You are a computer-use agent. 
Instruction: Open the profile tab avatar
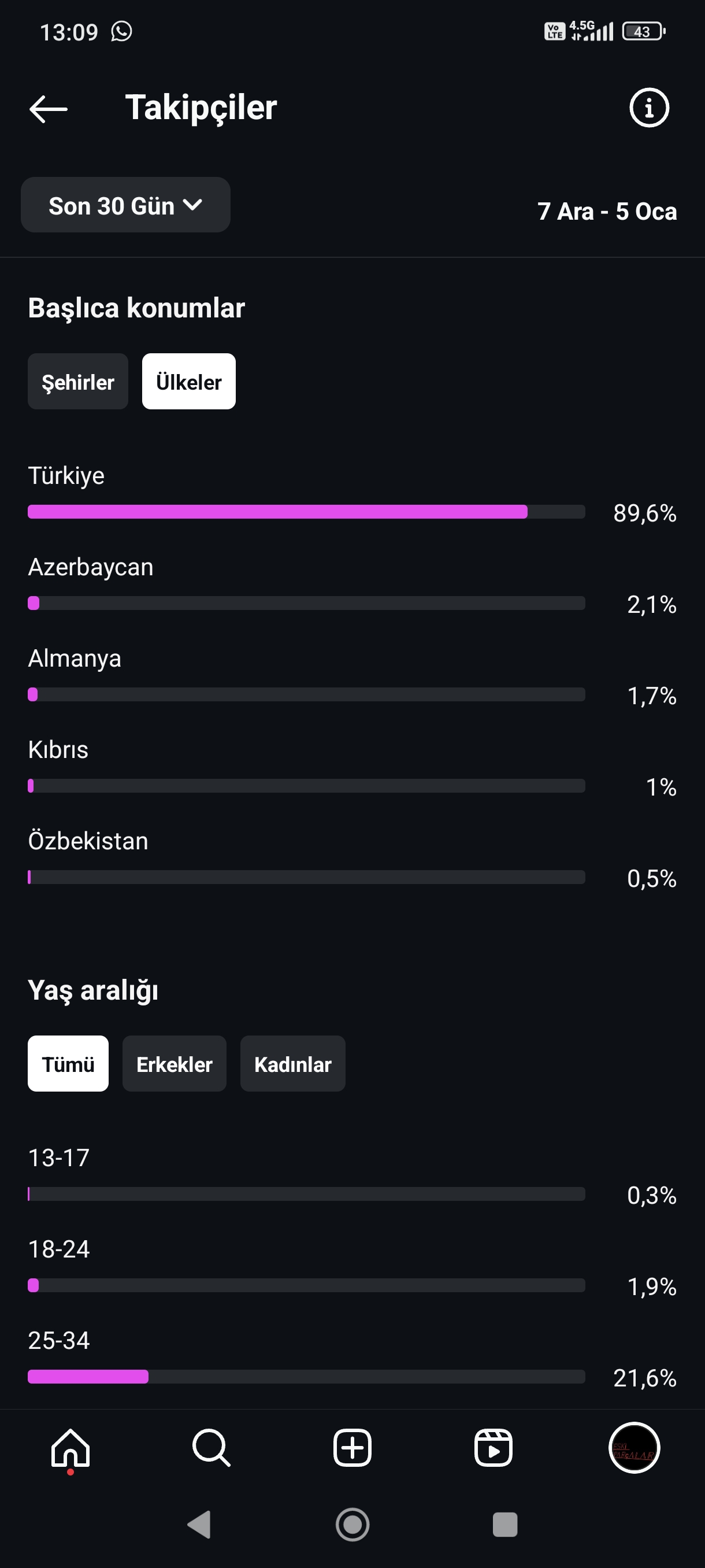[634, 1448]
